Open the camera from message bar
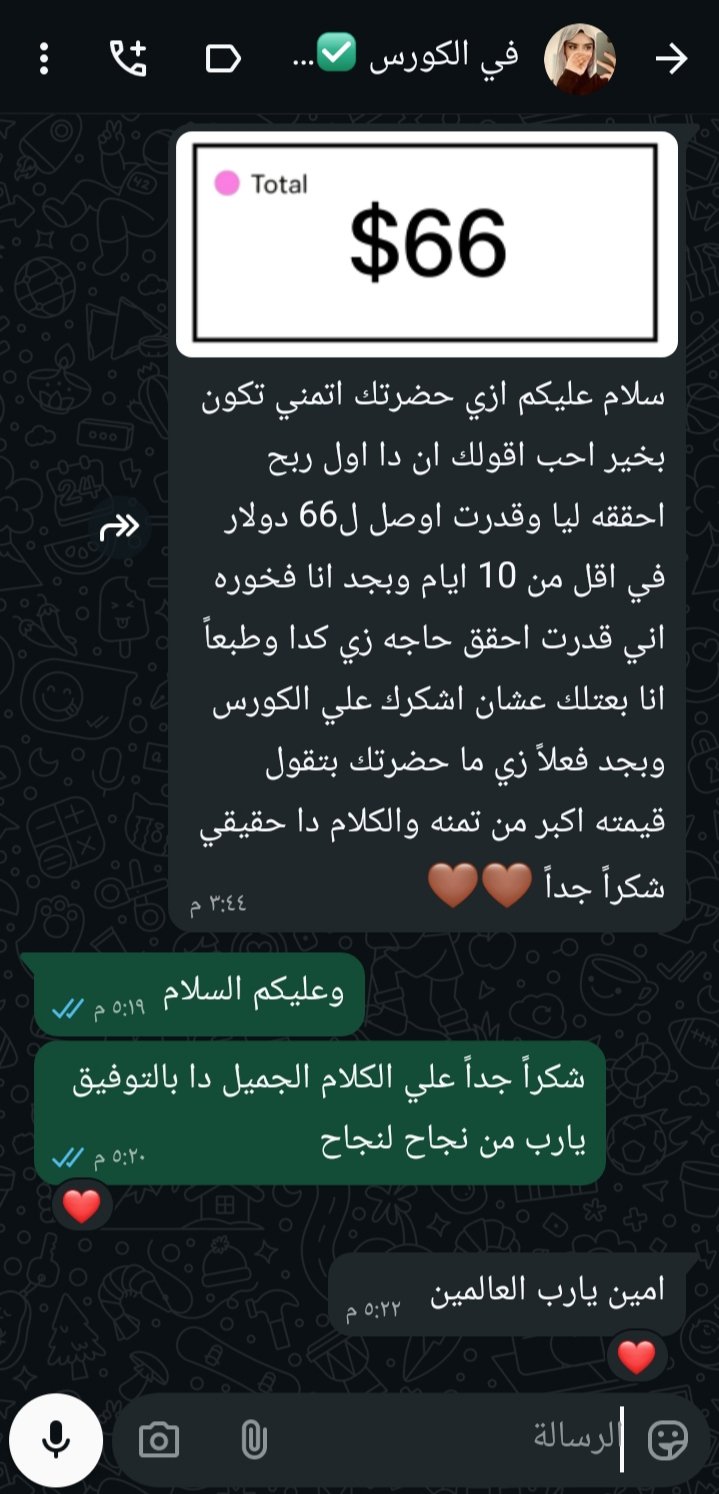Image resolution: width=719 pixels, height=1494 pixels. coord(159,1440)
